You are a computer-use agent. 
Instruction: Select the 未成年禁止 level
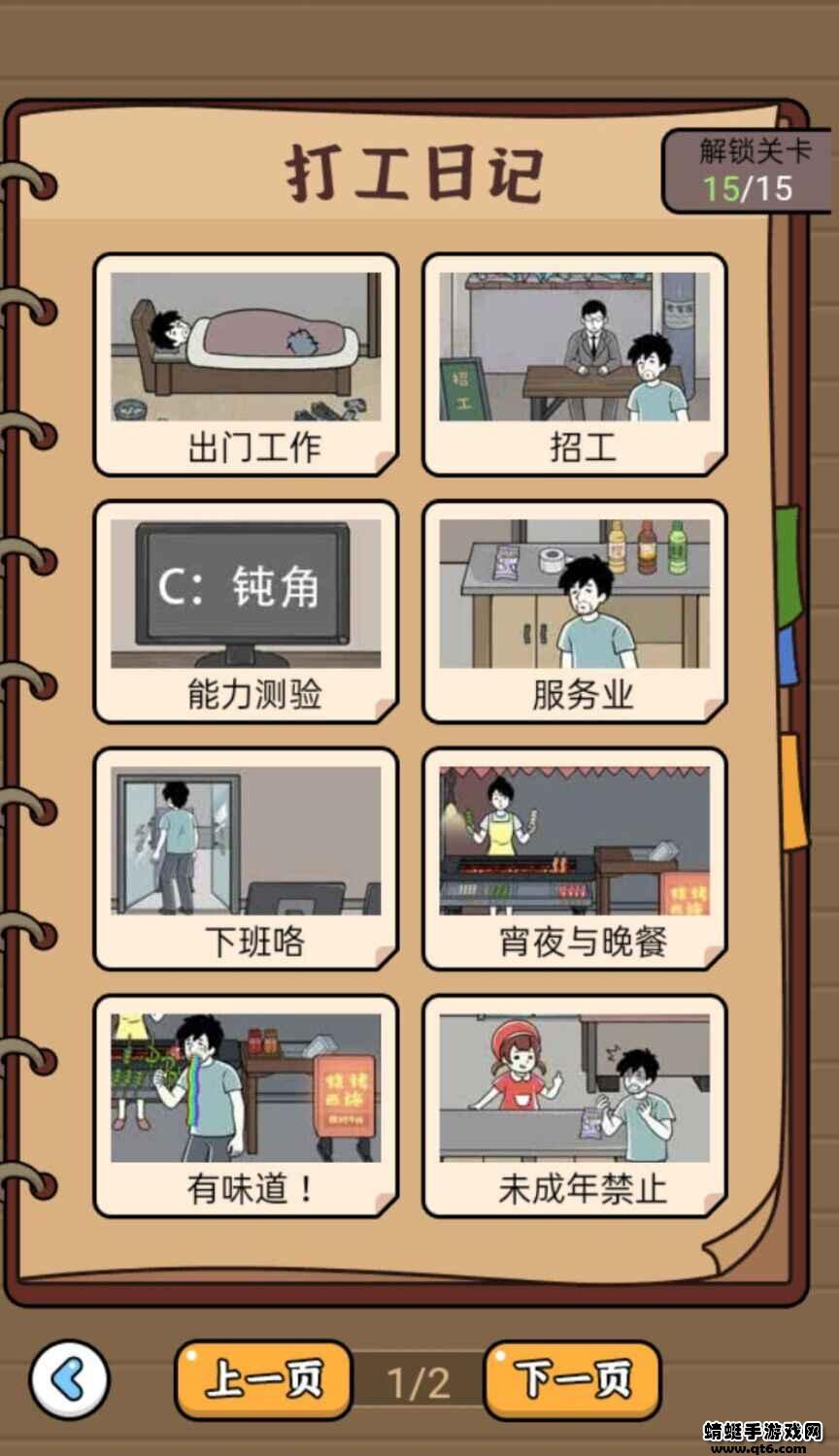click(x=575, y=1107)
